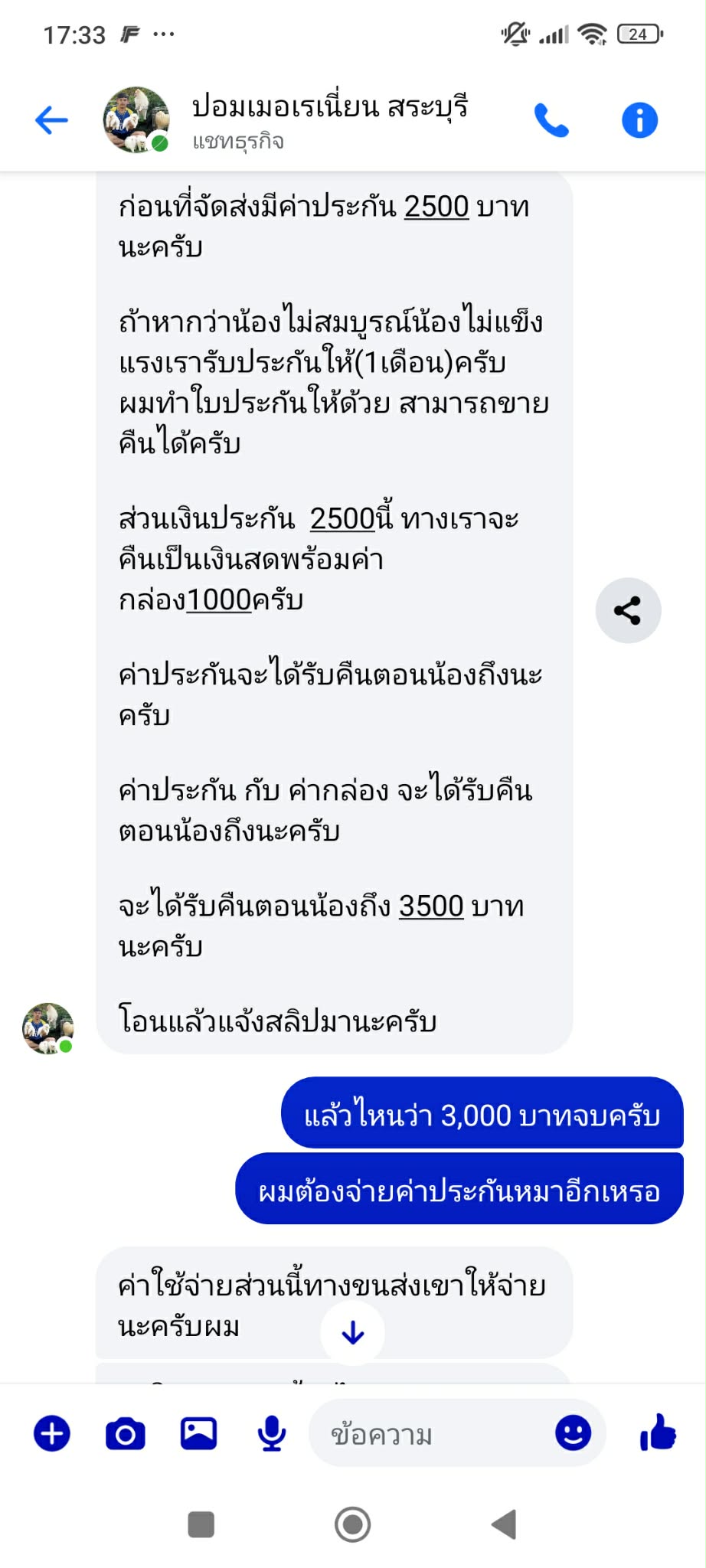Focus the ข้อความ message field
Screen dimensions: 706x1568
(x=429, y=1433)
